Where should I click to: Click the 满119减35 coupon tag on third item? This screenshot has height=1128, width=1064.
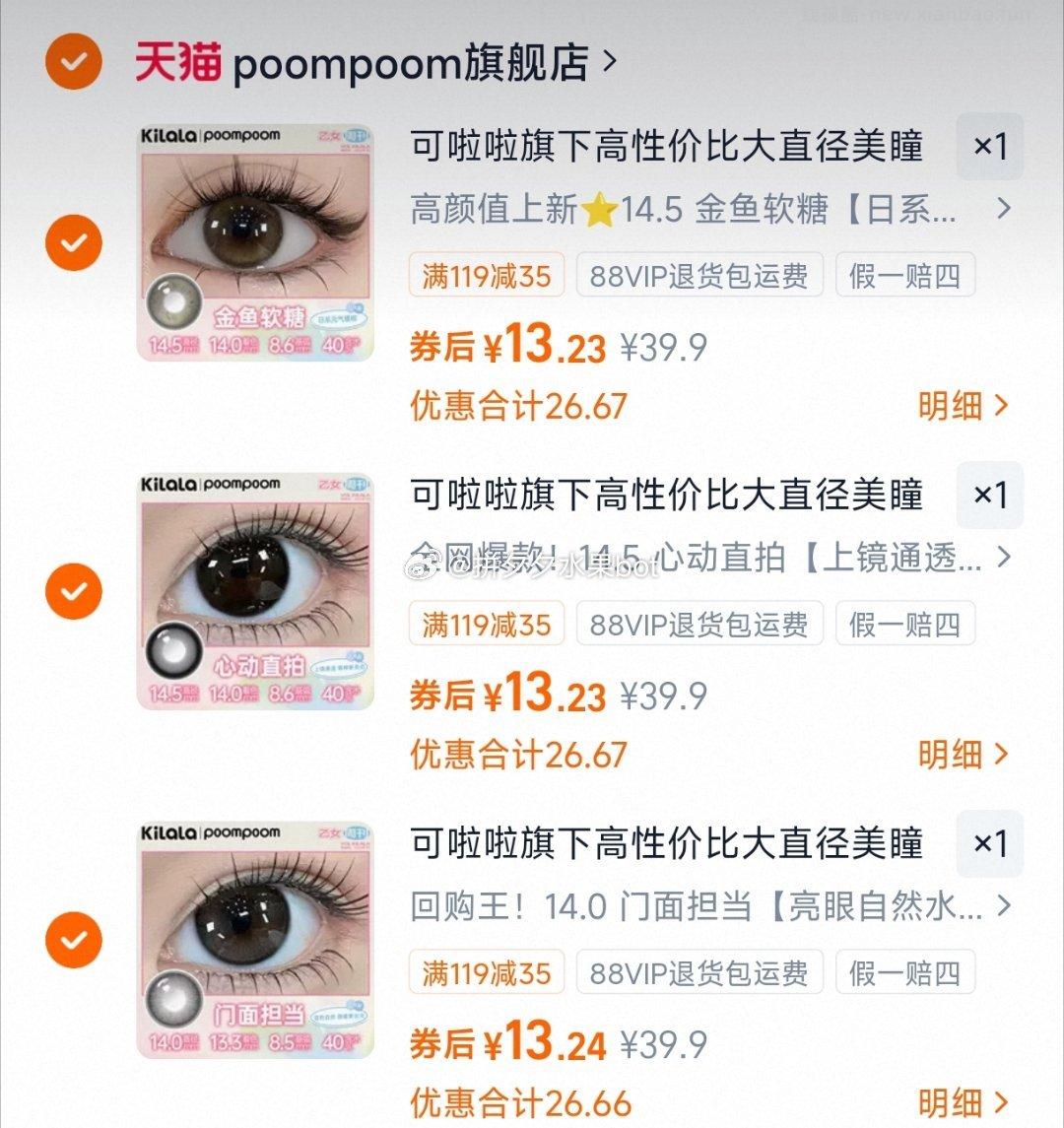[486, 973]
